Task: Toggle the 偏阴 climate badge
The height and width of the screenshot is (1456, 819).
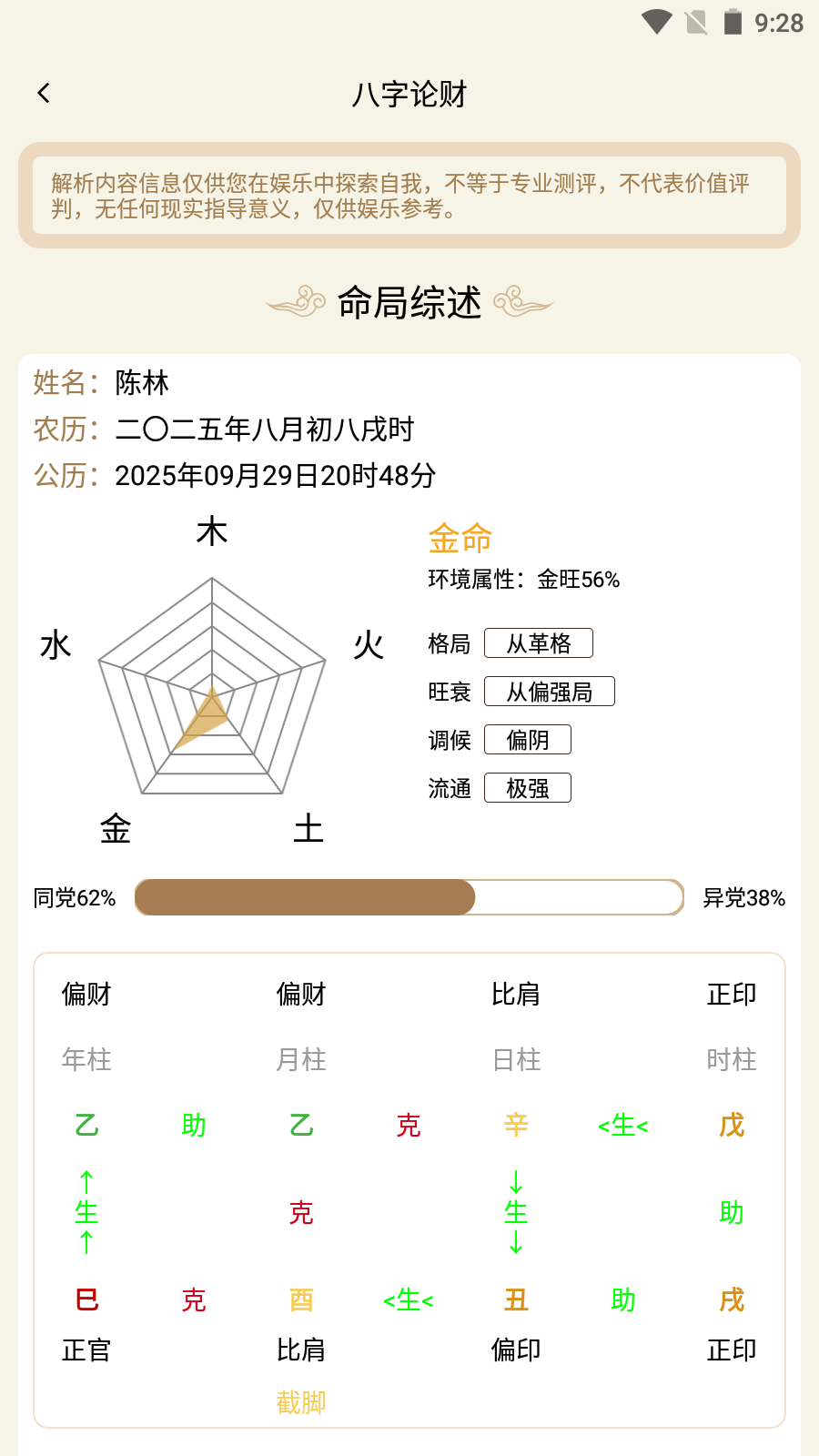Action: [x=529, y=740]
